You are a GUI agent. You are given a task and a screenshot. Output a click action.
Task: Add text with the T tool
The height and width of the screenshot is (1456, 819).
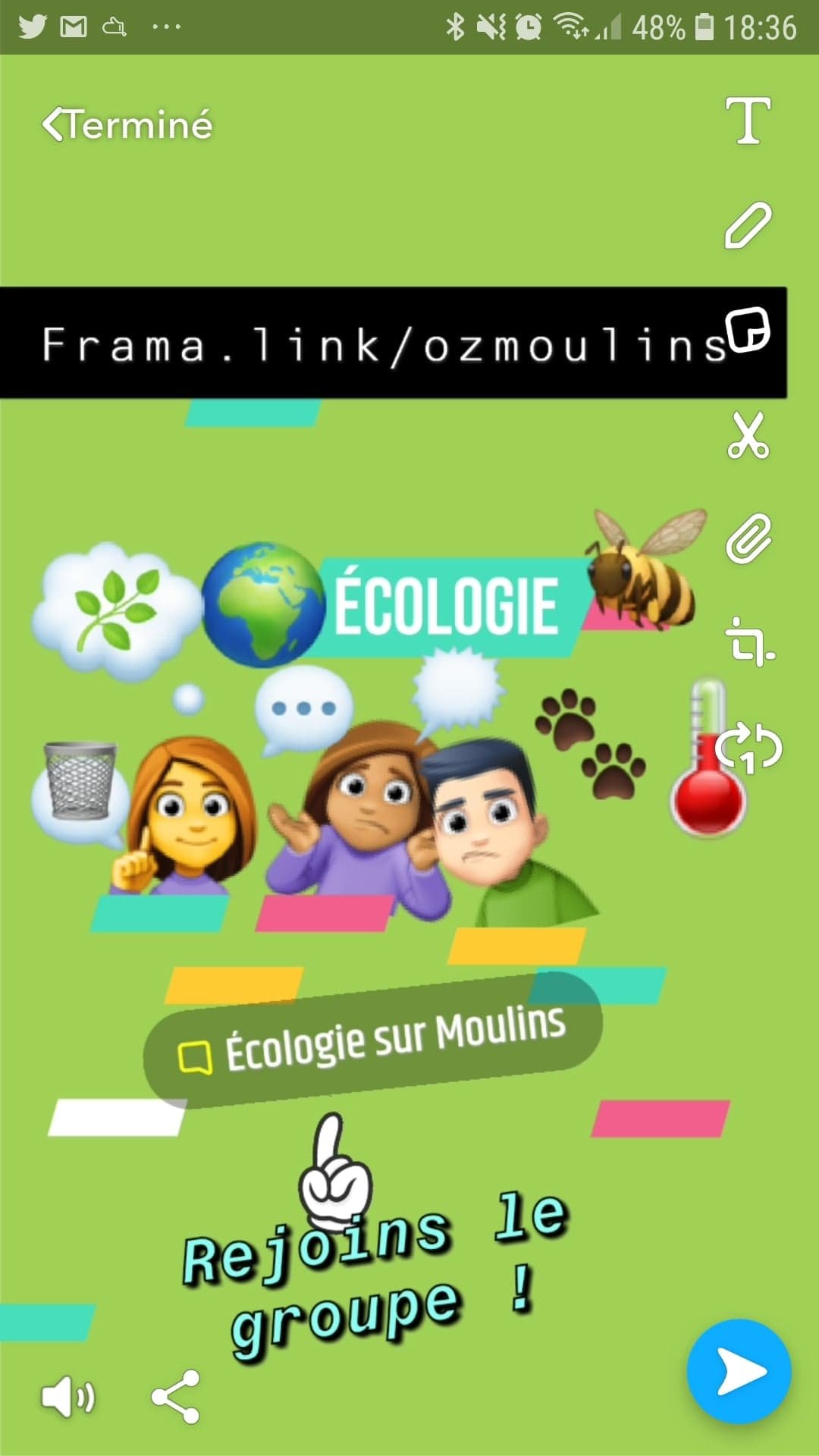[x=748, y=121]
